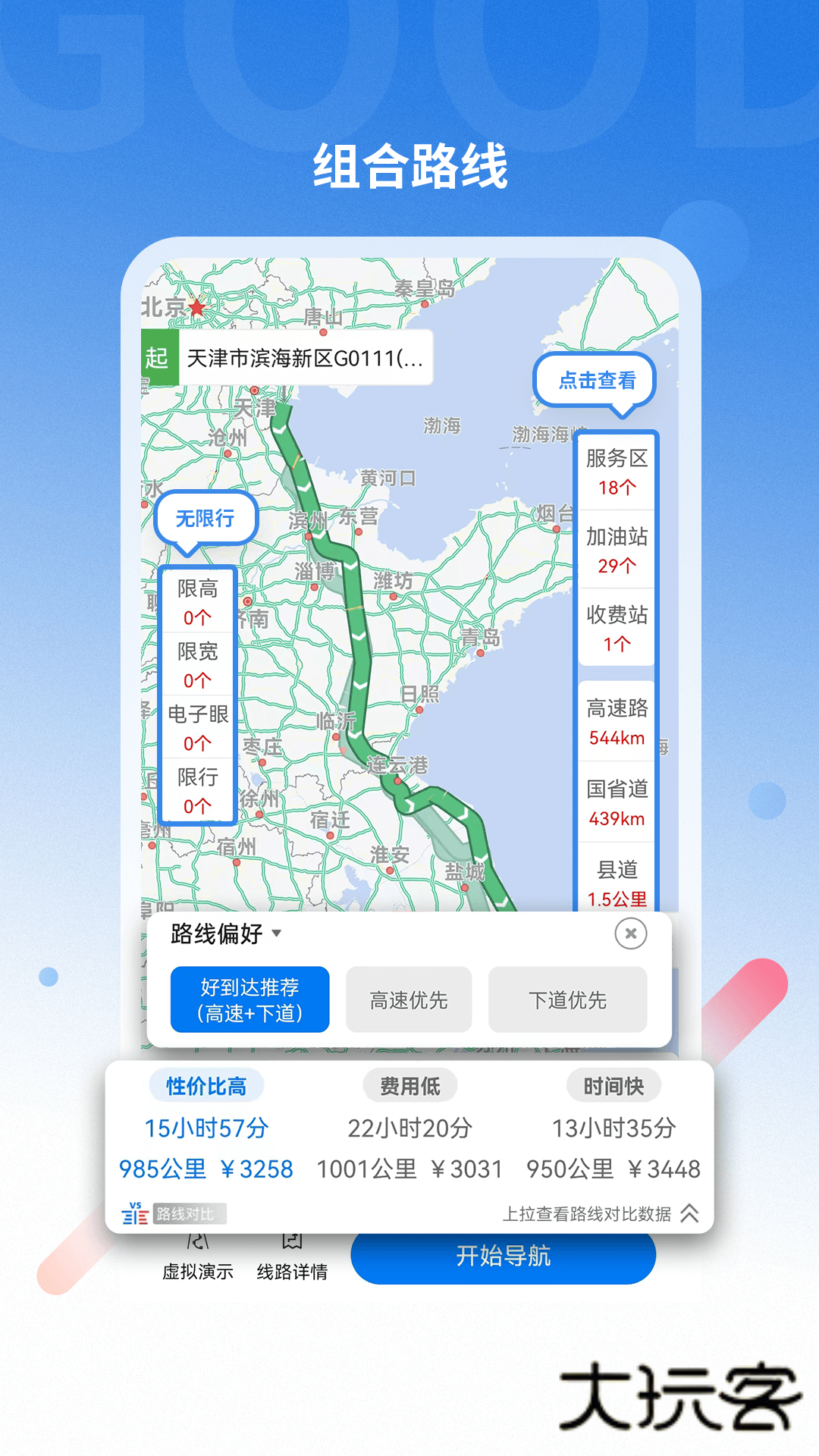Enable 高速优先 highway priority mode
This screenshot has width=819, height=1456.
408,999
